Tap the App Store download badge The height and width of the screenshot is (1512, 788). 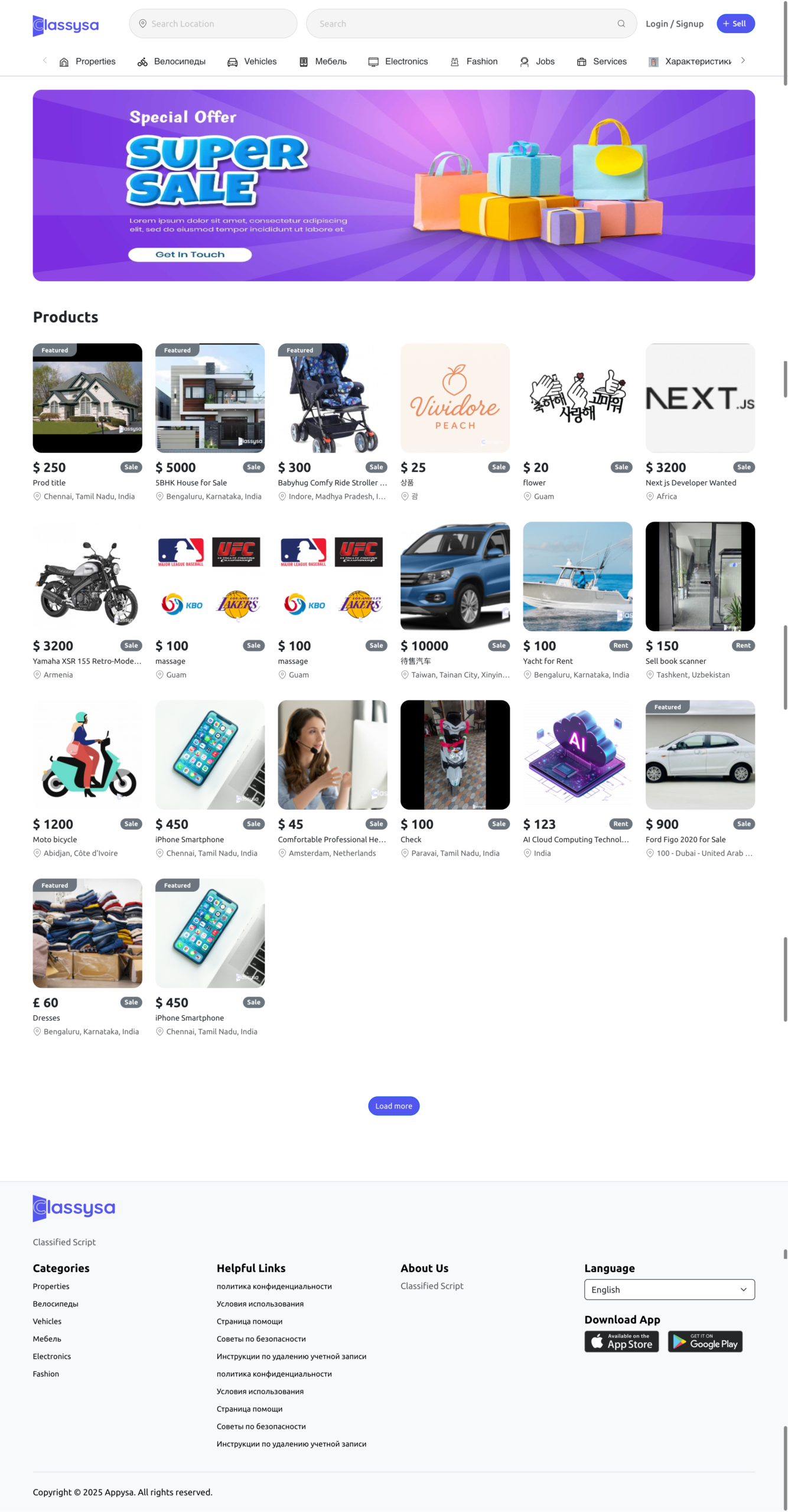[621, 1341]
